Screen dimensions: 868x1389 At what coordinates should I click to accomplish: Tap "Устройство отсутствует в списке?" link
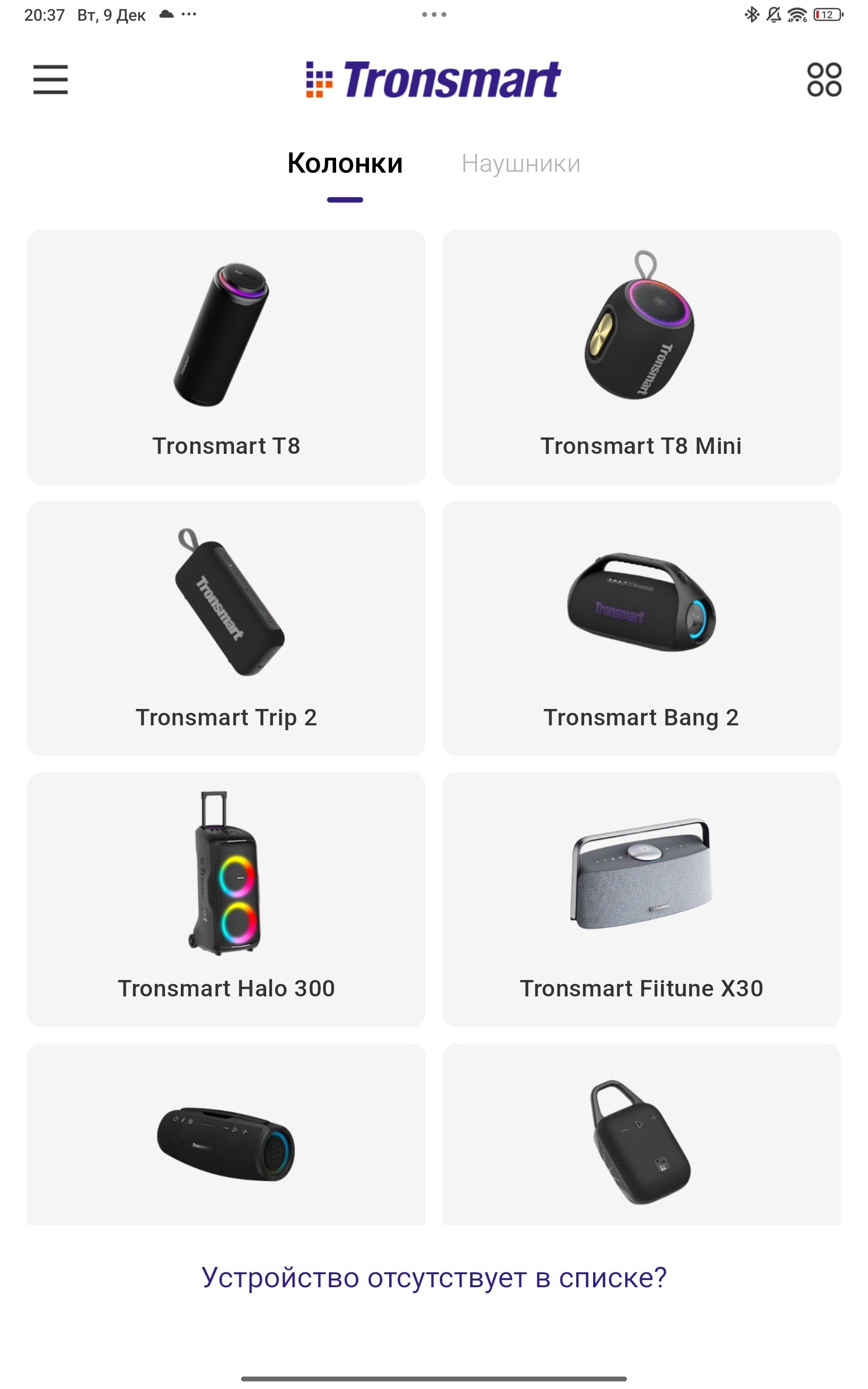click(x=434, y=1278)
